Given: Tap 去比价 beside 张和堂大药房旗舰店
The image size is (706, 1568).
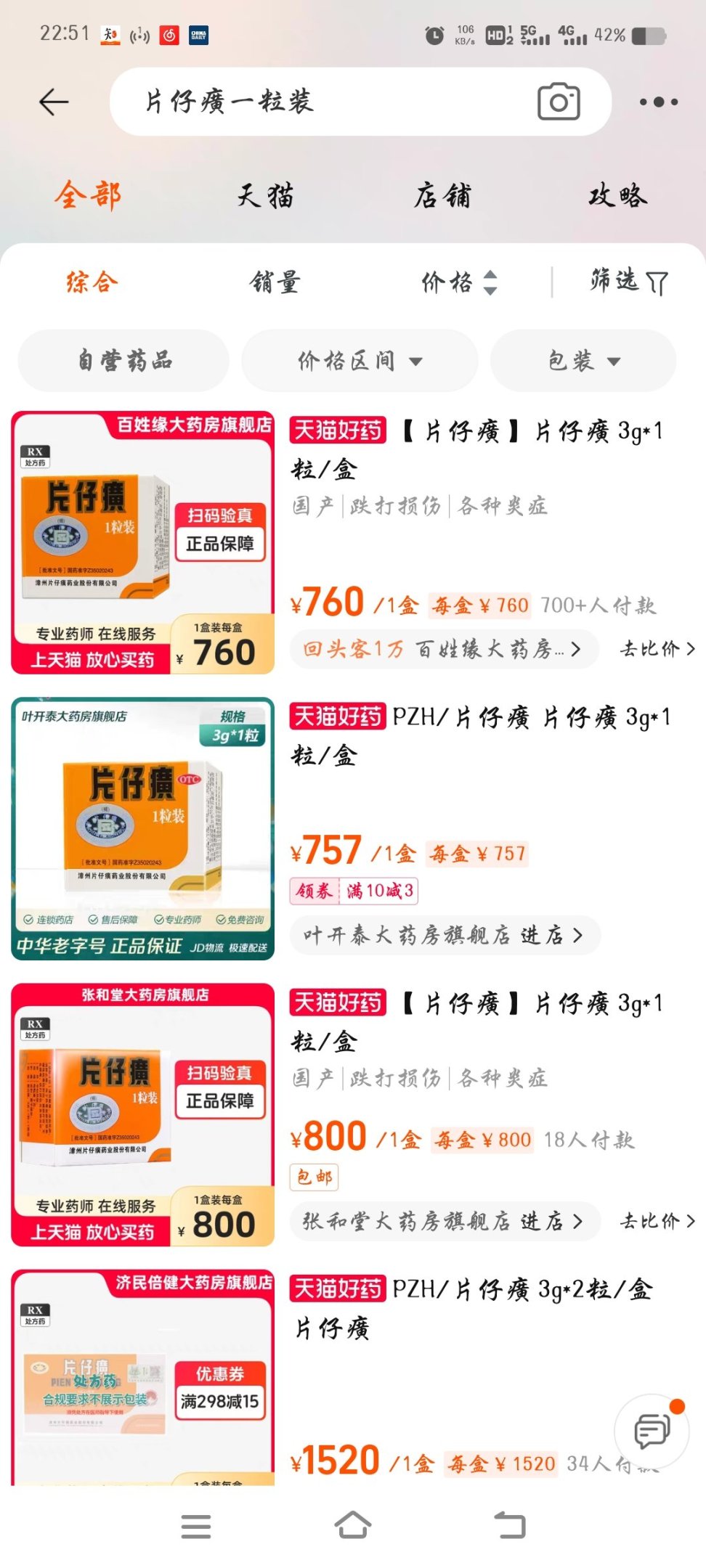Looking at the screenshot, I should pos(657,1221).
